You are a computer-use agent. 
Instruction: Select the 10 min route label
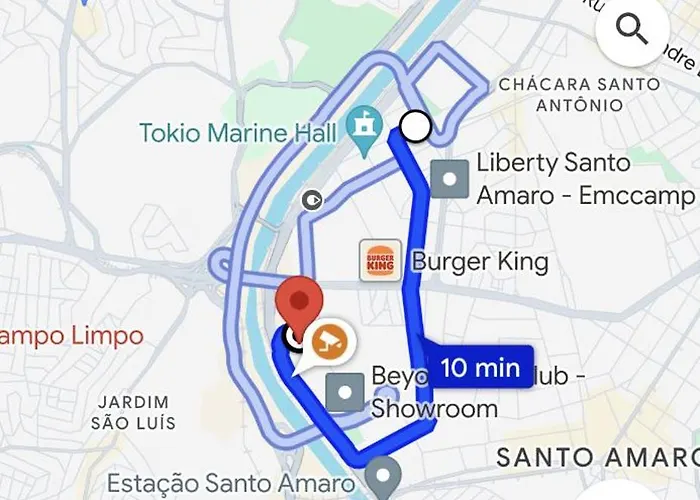480,367
